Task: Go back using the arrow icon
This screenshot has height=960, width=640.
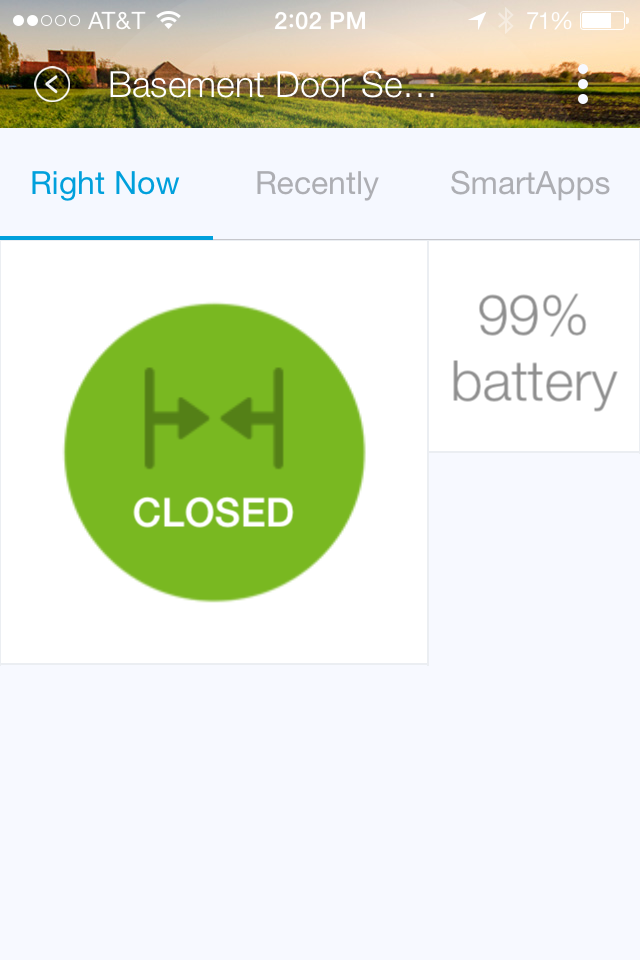Action: tap(52, 84)
